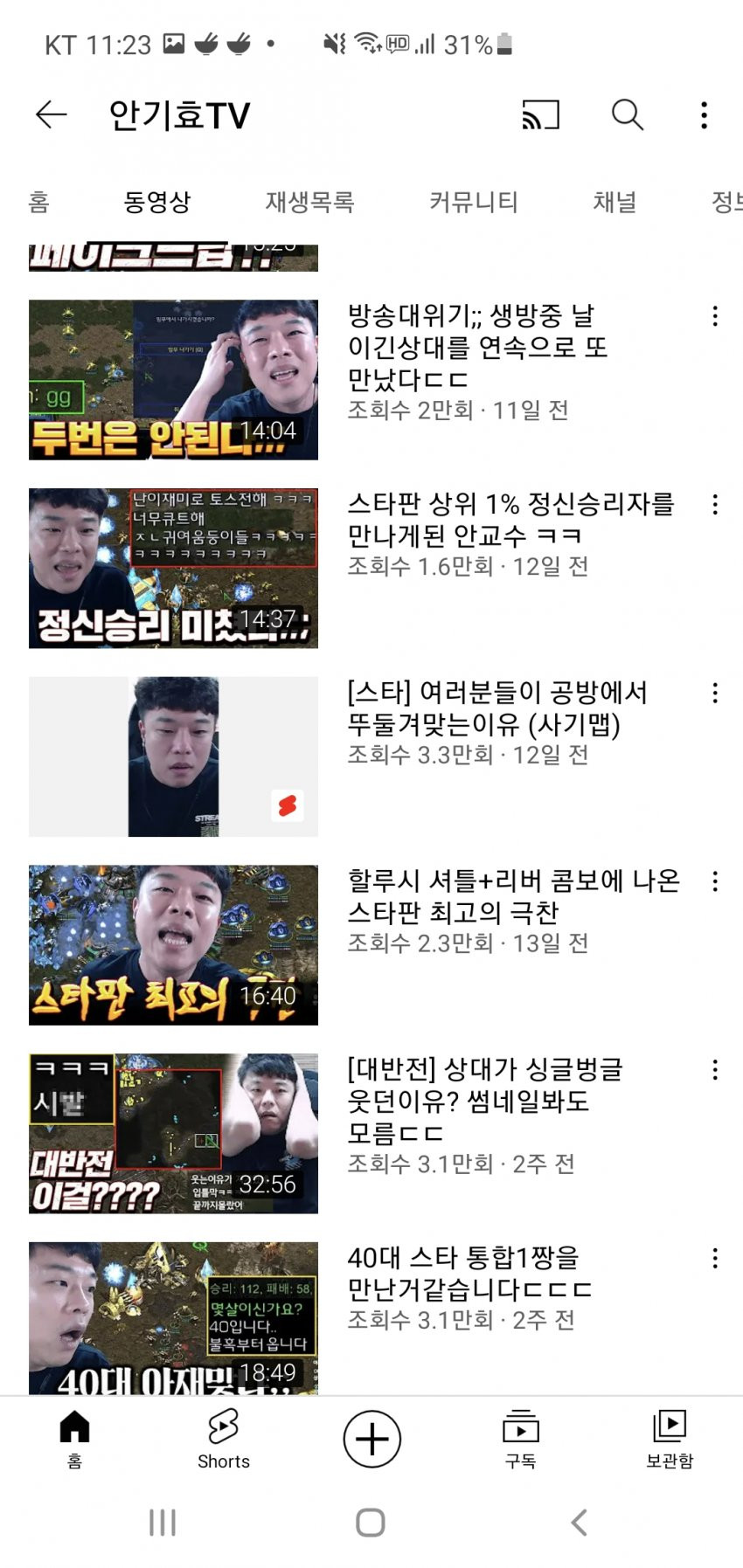The height and width of the screenshot is (1568, 743).
Task: Open the Shorts tab in bottom navigation
Action: [x=223, y=1440]
